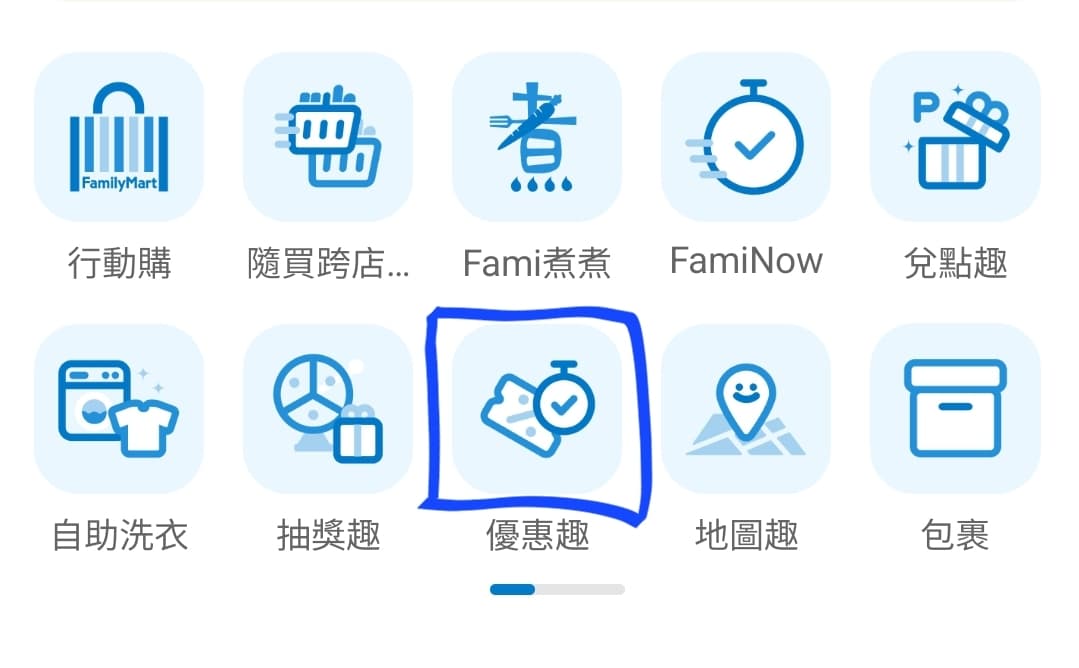Launch Fami煮煮 feature
Viewport: 1079px width, 668px height.
(537, 138)
